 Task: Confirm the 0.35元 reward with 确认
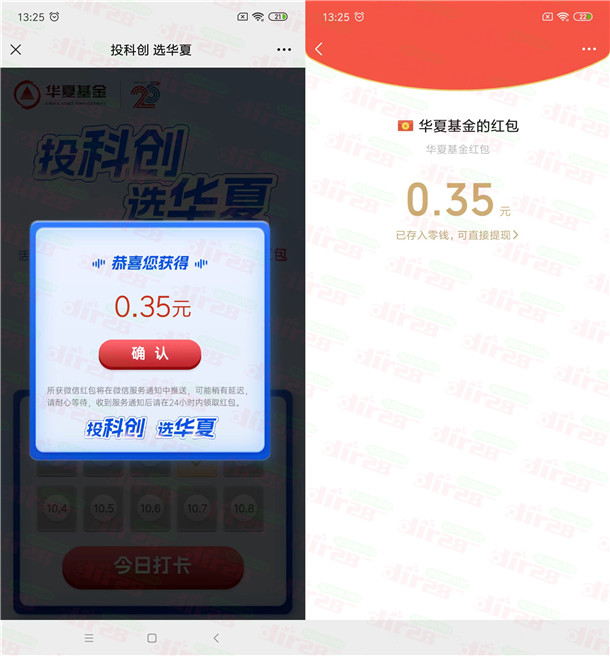click(150, 354)
